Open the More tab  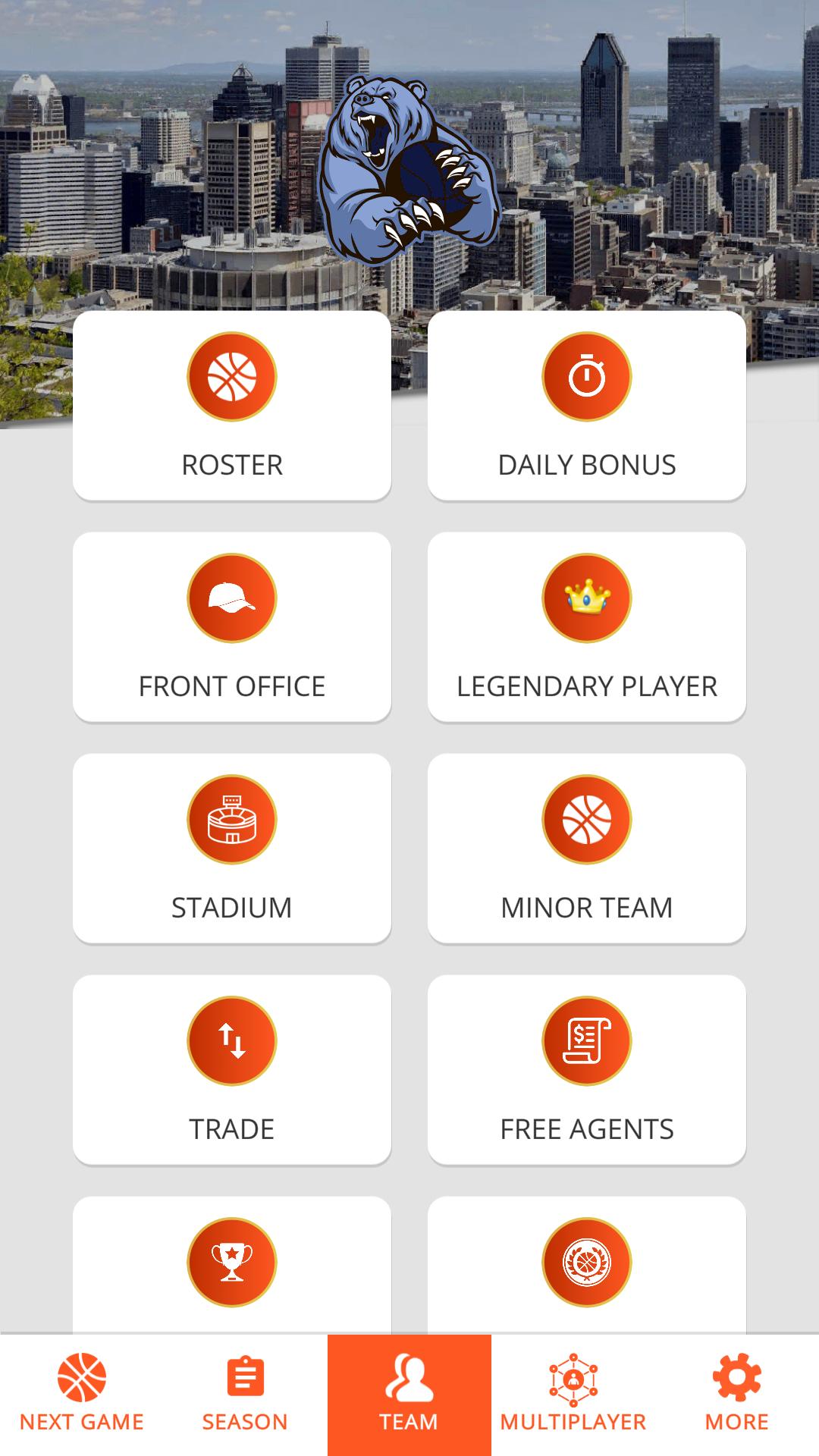[737, 1395]
